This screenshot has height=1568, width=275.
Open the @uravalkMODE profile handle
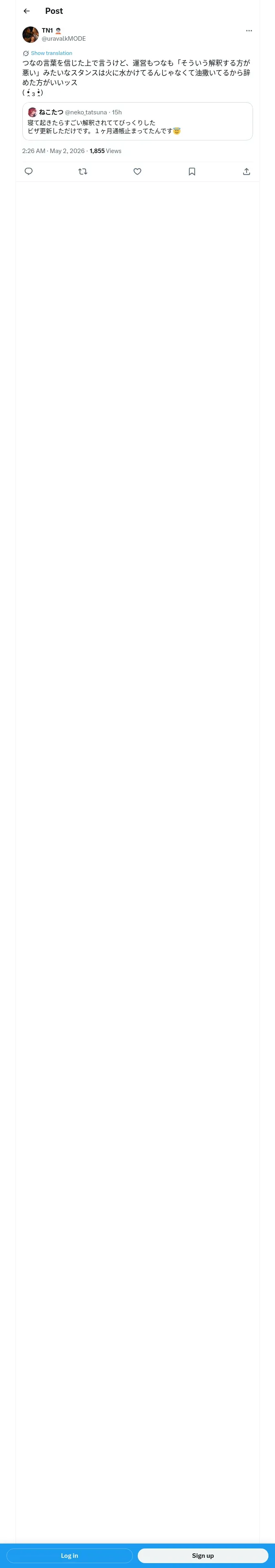click(x=64, y=38)
